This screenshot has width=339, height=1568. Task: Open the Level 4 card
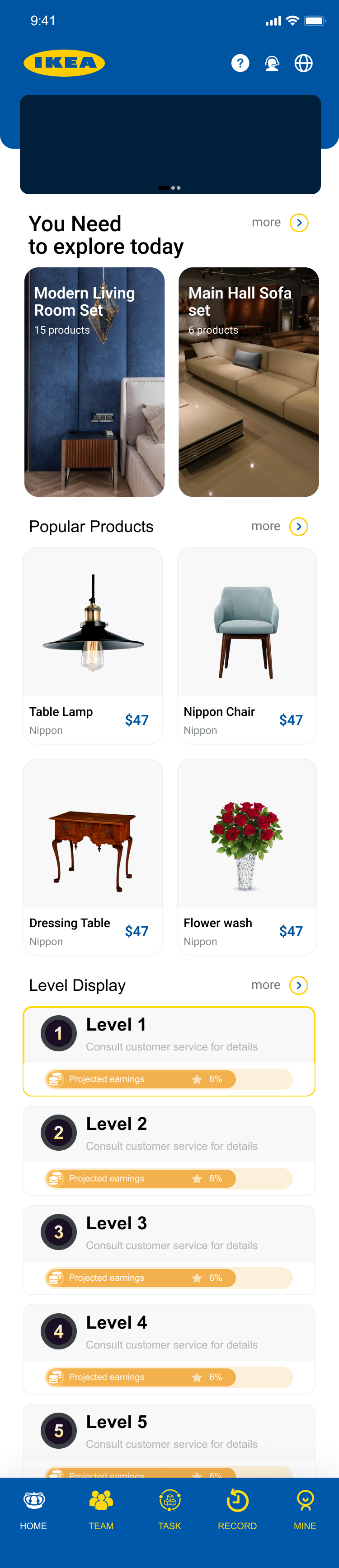[169, 1349]
